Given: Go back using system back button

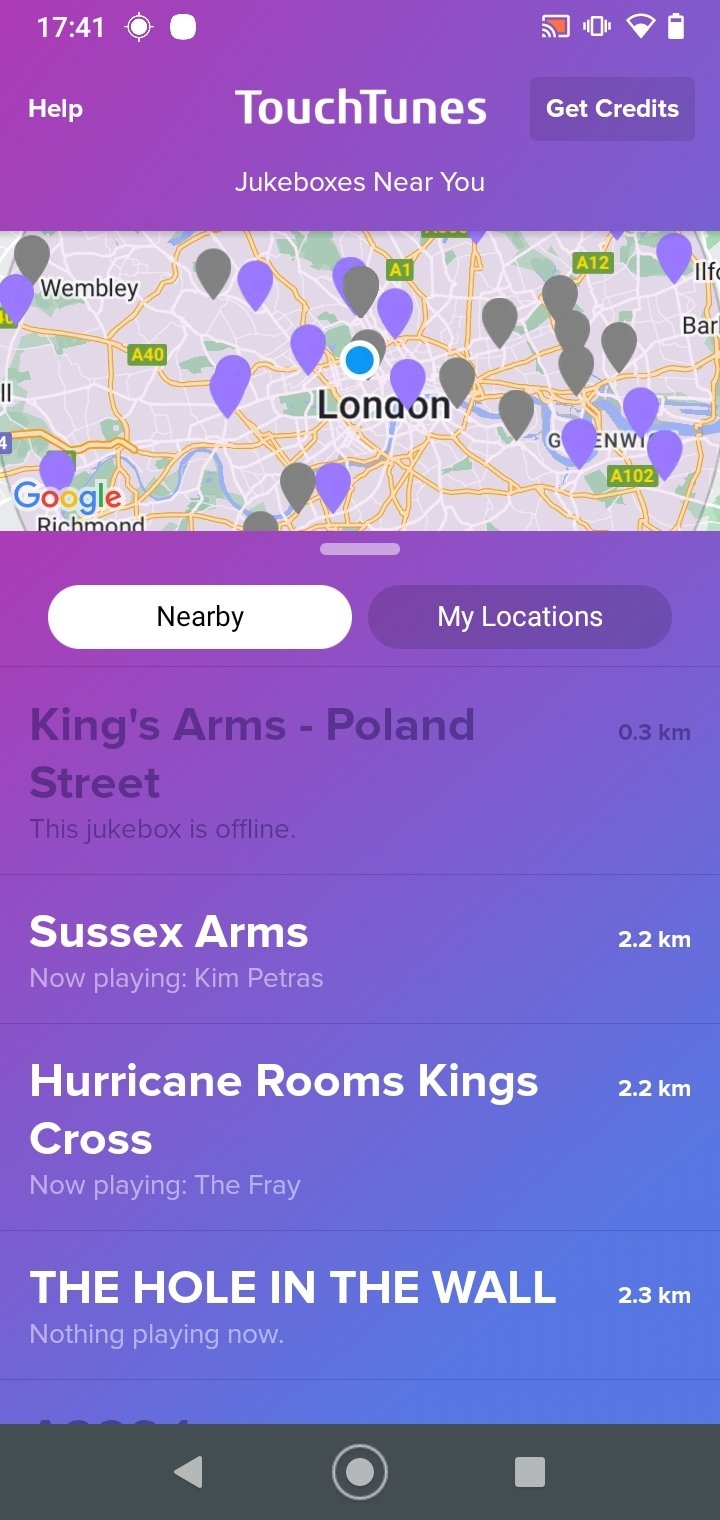Looking at the screenshot, I should (x=188, y=1472).
